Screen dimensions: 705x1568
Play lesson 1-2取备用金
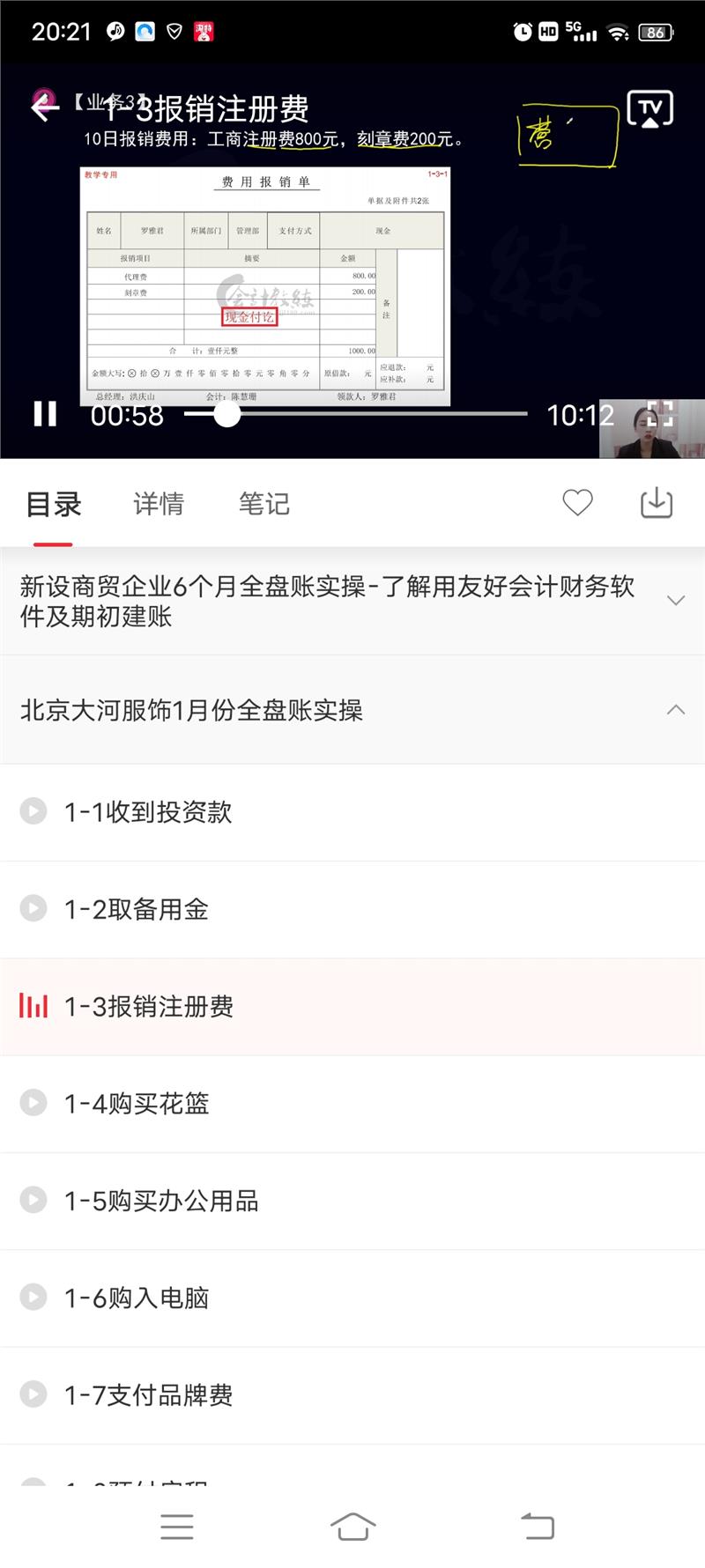pos(137,909)
